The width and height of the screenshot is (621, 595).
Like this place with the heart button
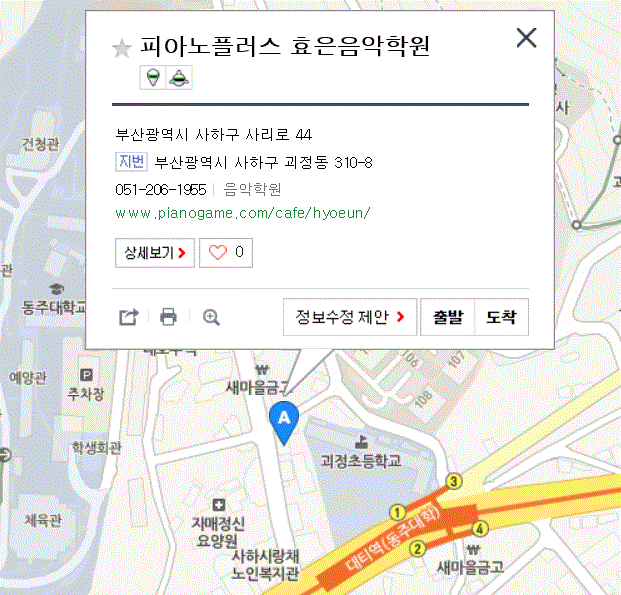tap(226, 253)
